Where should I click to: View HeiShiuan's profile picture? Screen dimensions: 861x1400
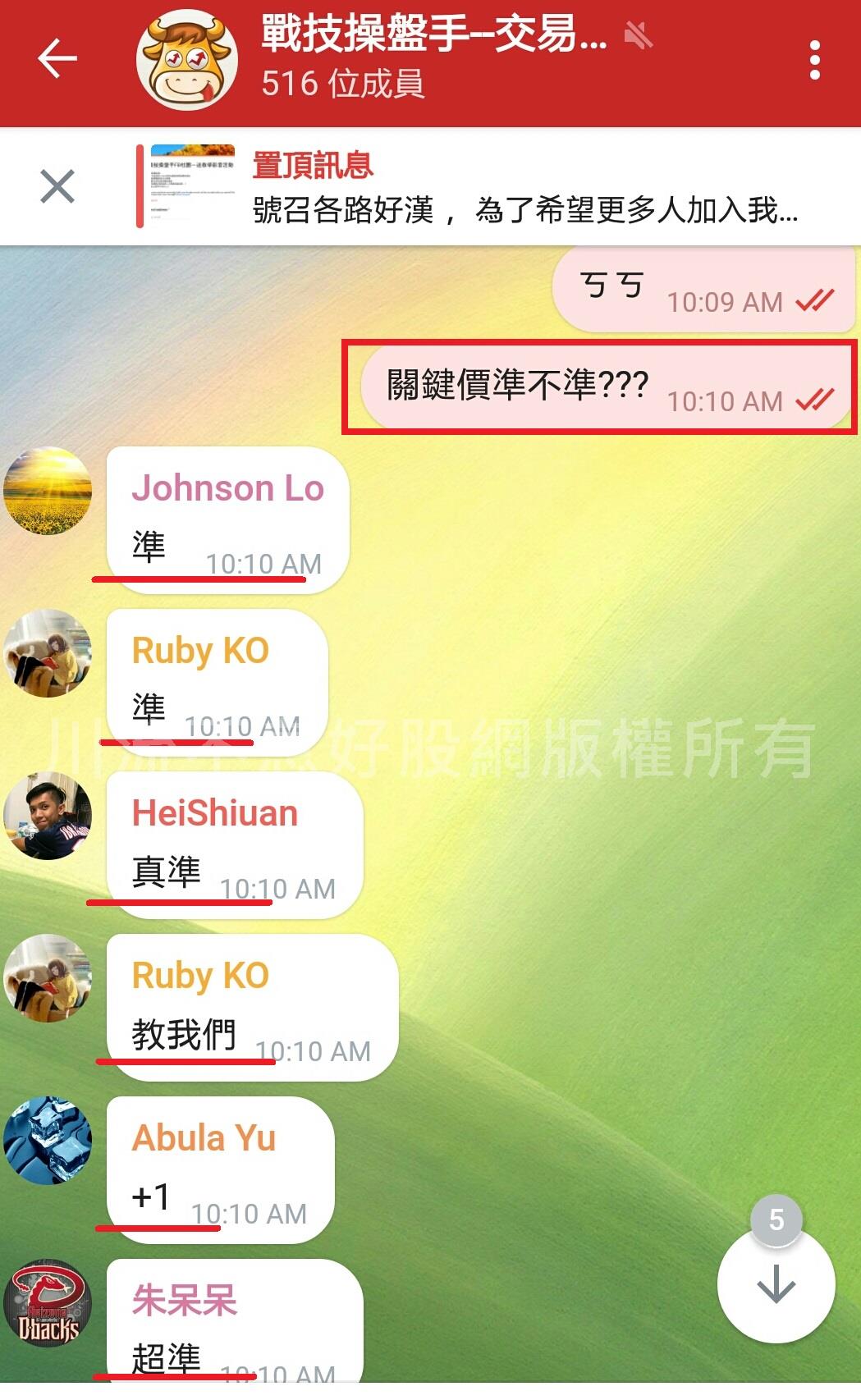(x=48, y=816)
